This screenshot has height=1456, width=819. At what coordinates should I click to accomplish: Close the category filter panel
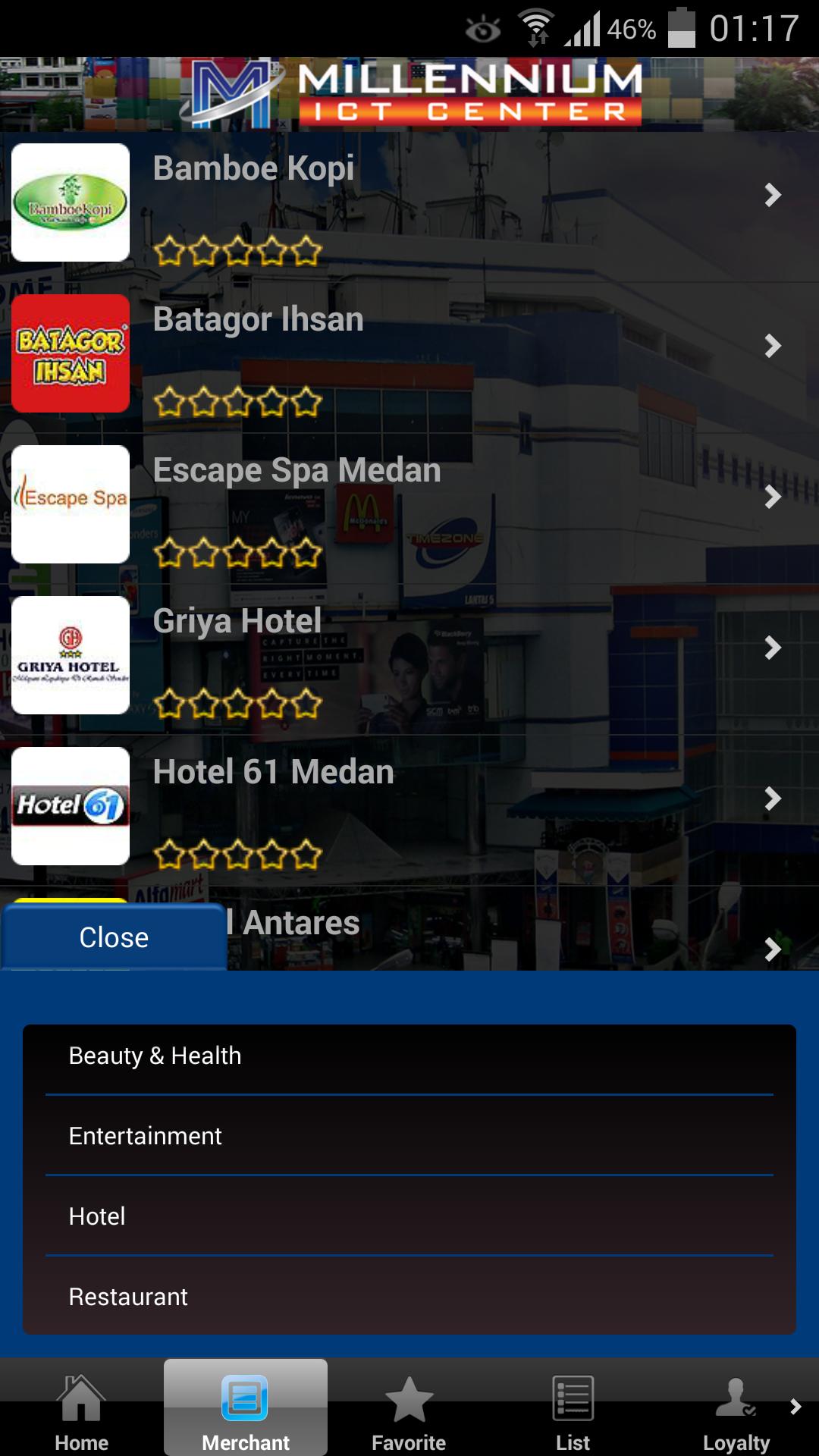[114, 937]
